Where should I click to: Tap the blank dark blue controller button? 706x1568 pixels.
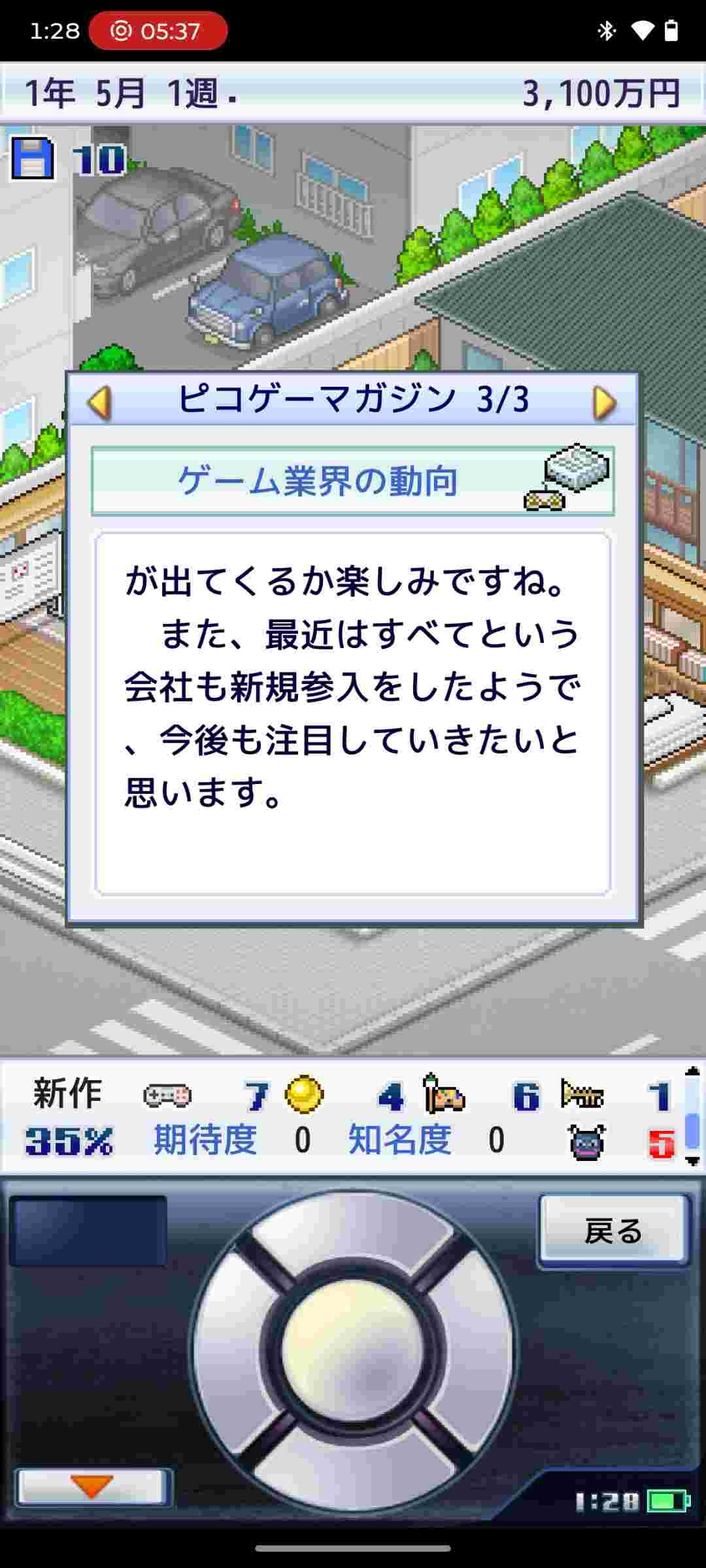(88, 1231)
